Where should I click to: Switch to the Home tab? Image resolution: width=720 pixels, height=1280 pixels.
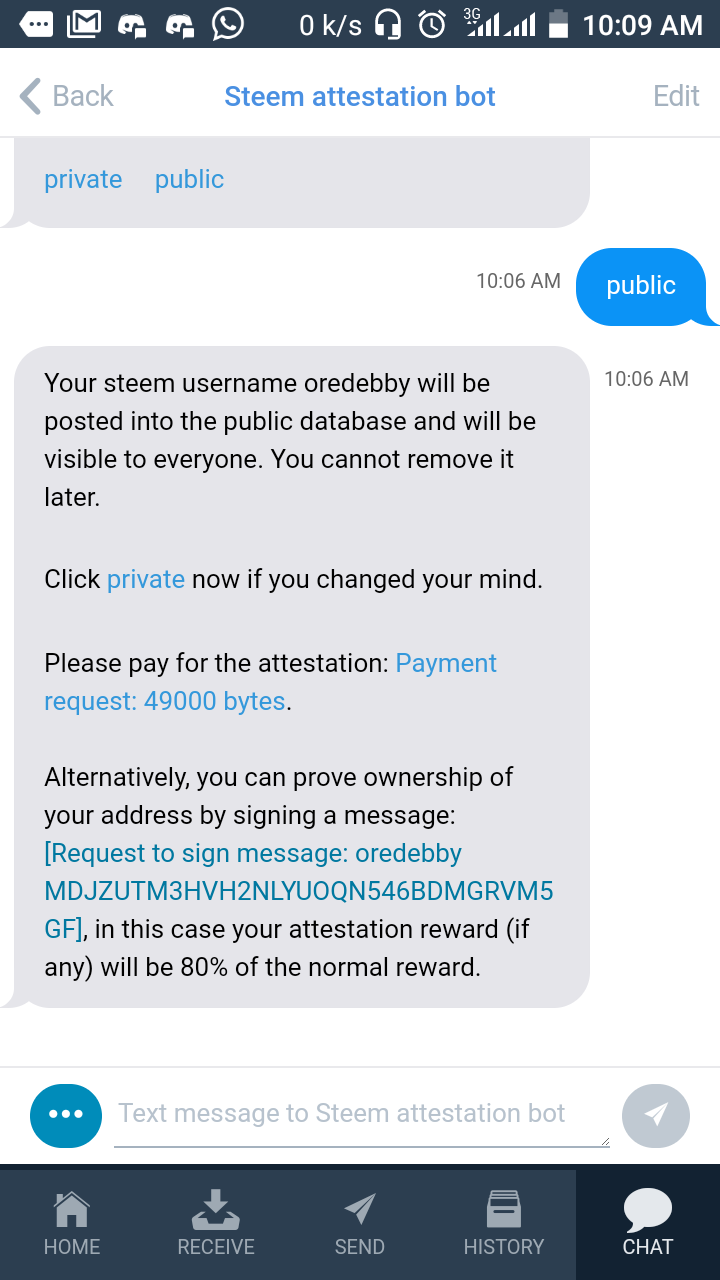pos(72,1224)
